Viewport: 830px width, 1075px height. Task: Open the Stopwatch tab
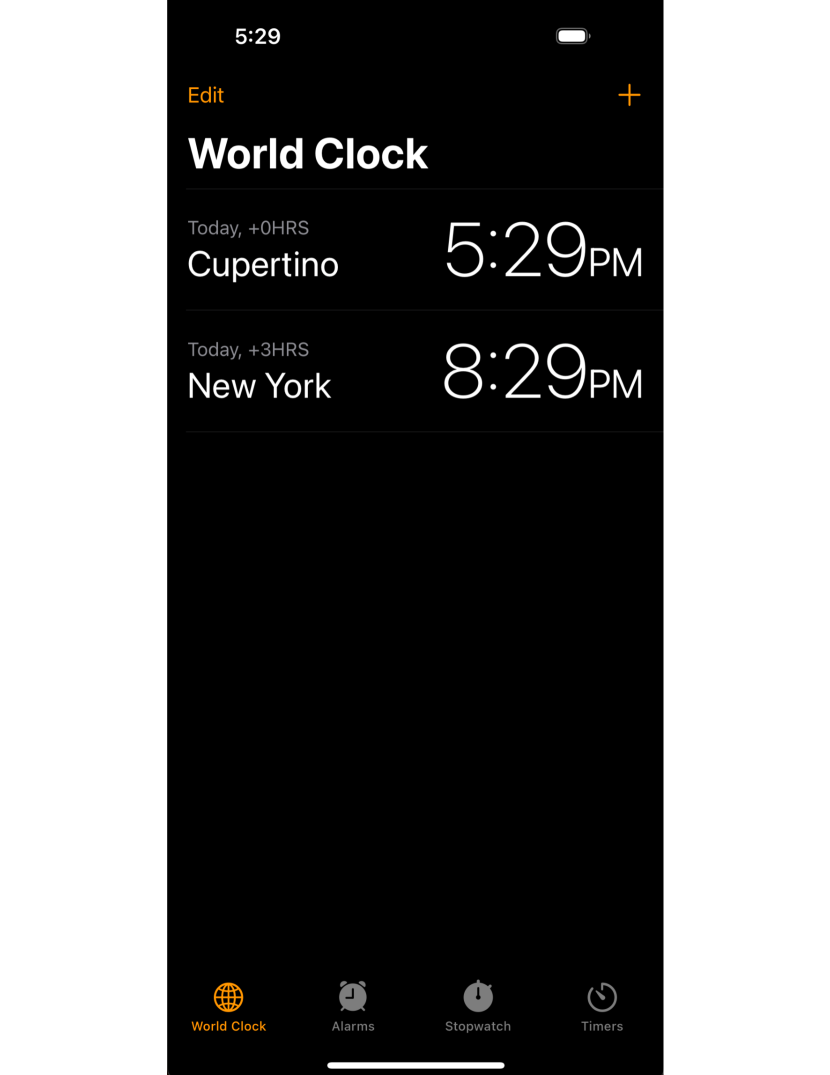(x=478, y=1006)
